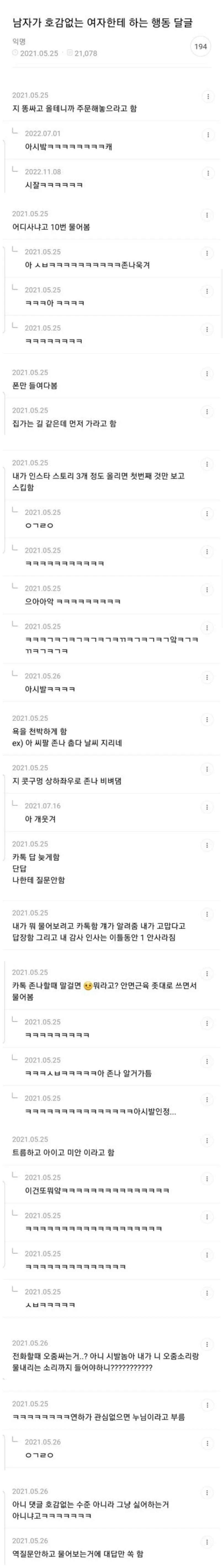Open menu for comment '트름하고 아이고 미안 이라고 함'

[x=208, y=1139]
